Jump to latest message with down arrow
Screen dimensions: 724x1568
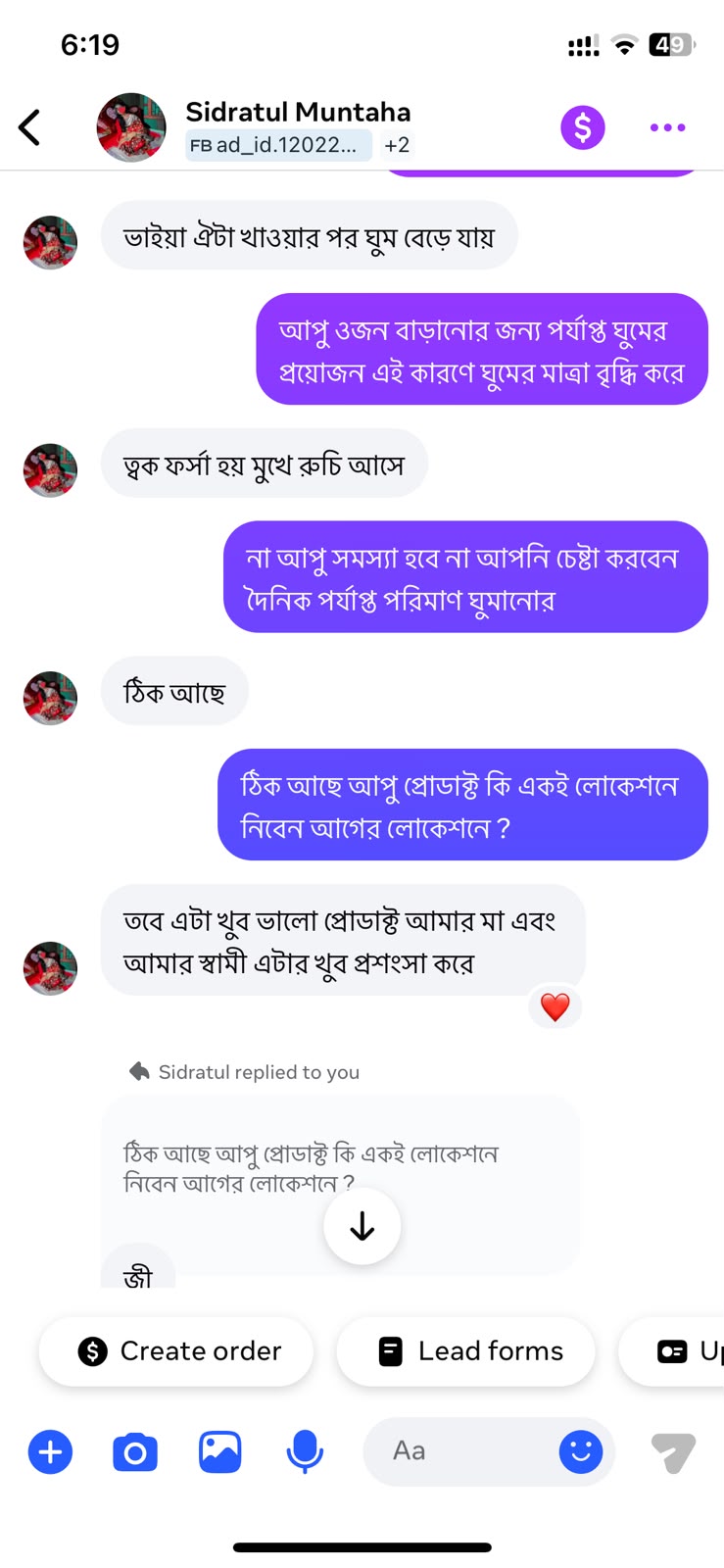[362, 1226]
